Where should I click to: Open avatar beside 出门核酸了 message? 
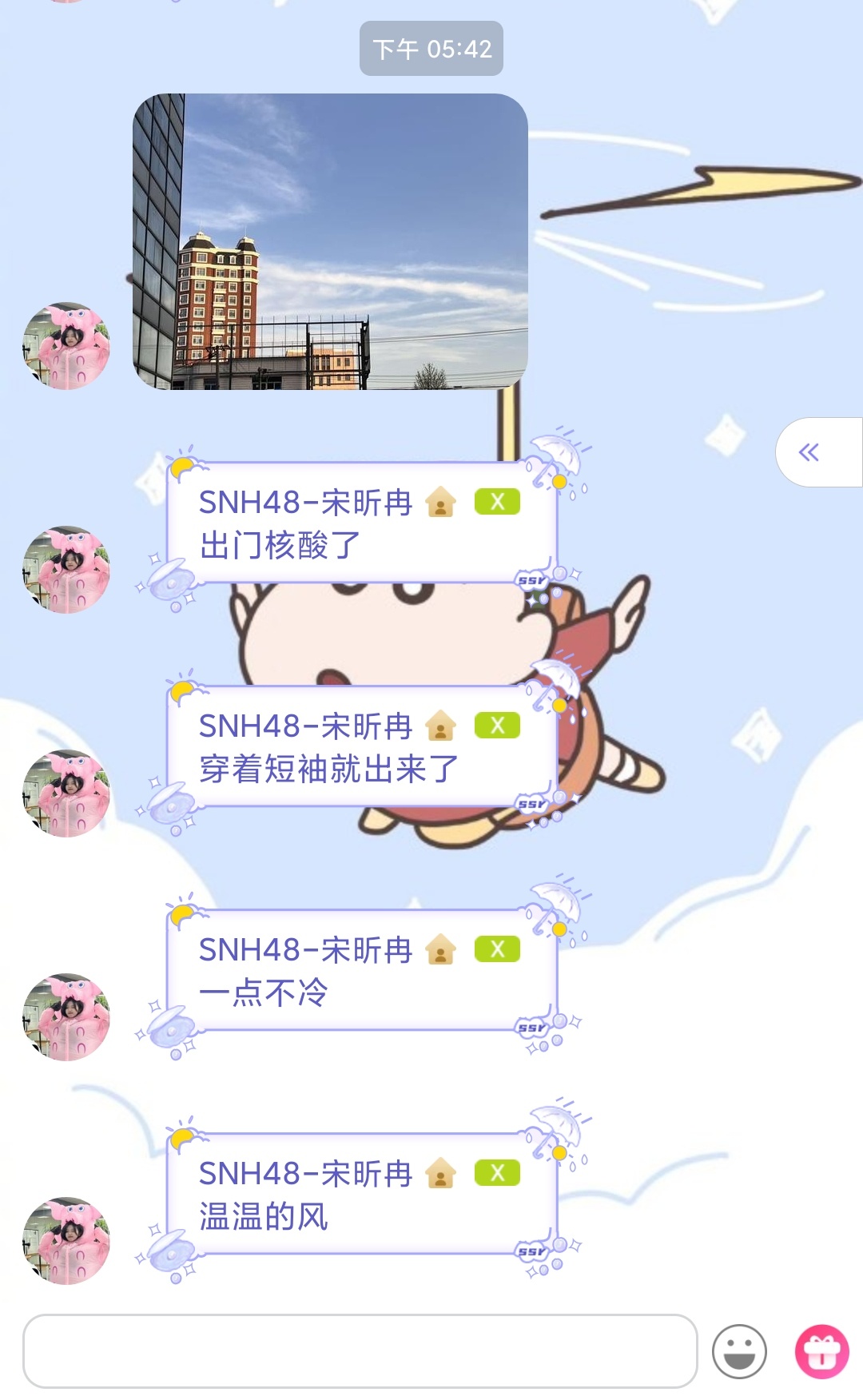(x=66, y=570)
